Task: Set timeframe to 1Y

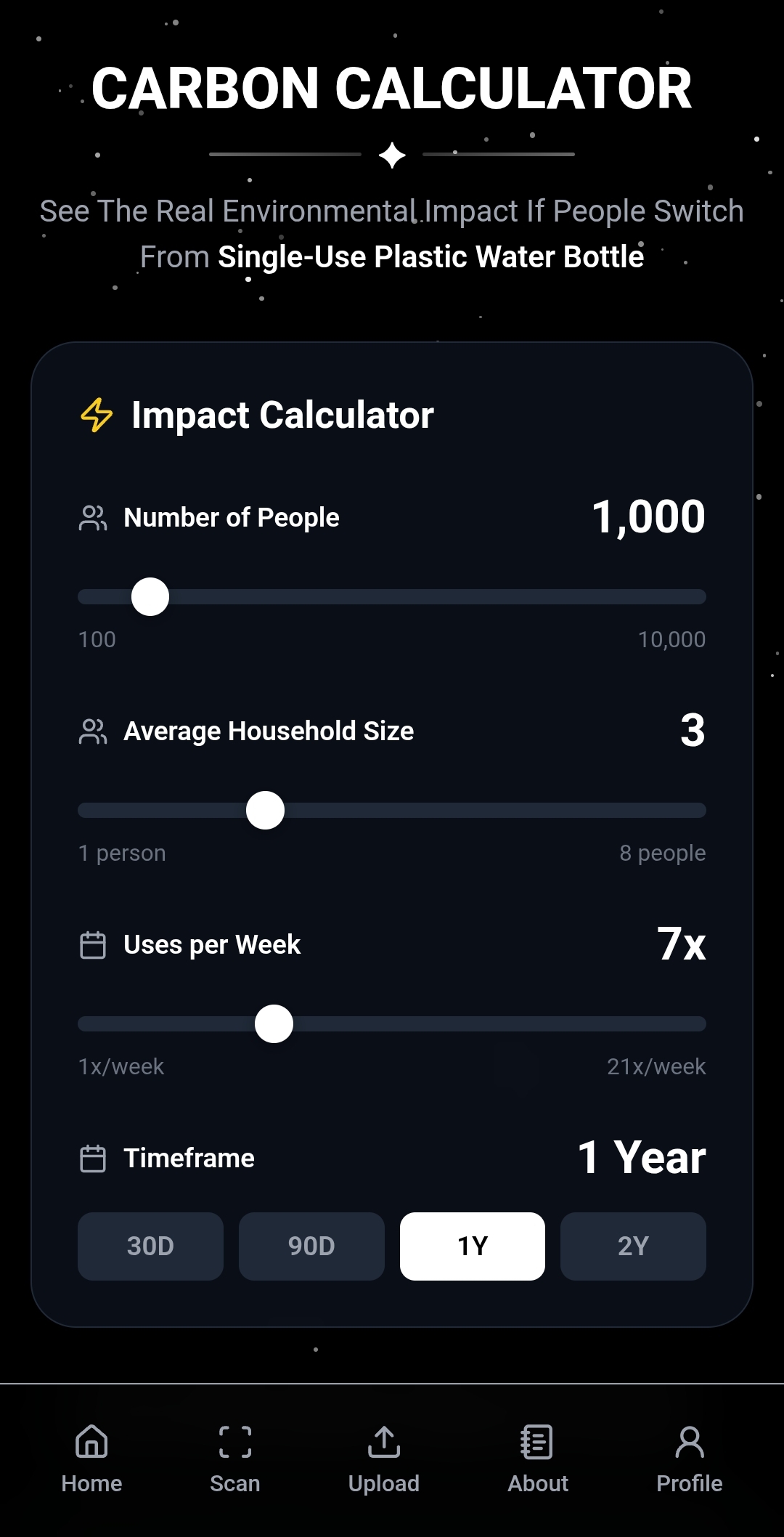Action: click(x=473, y=1246)
